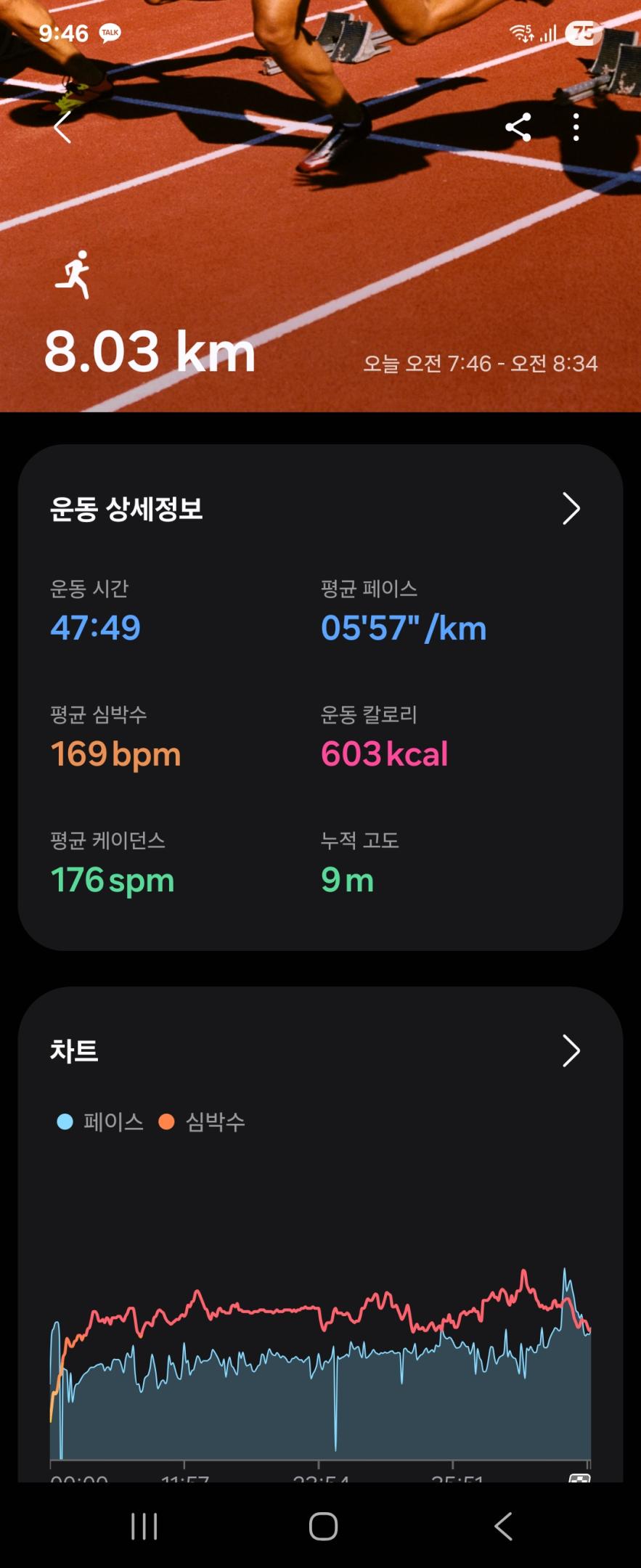Viewport: 641px width, 1568px height.
Task: Open 운동 상세정보 workout details
Action: [571, 509]
